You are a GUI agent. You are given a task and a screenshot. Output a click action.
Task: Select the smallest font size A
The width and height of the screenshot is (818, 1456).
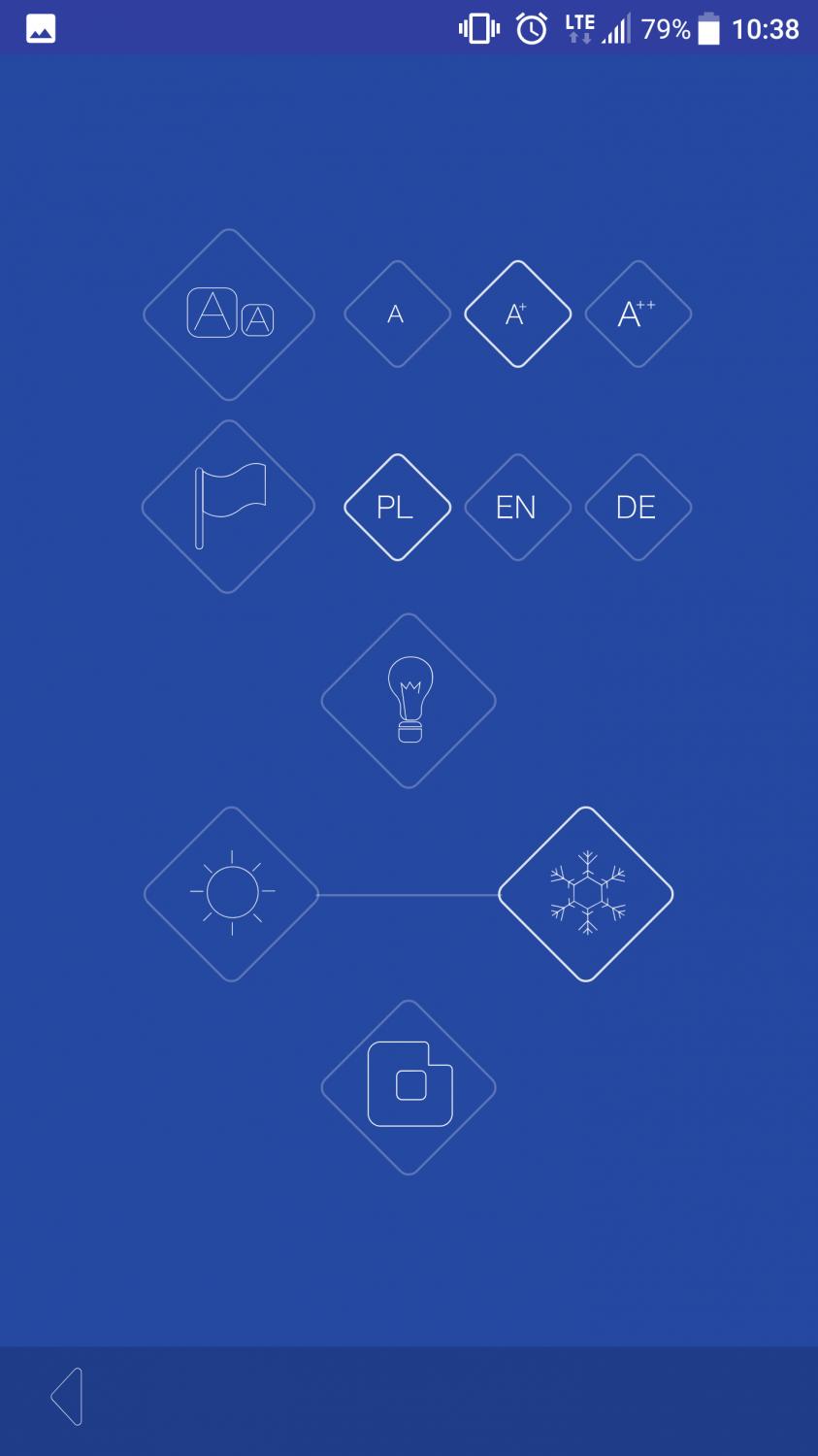coord(397,314)
